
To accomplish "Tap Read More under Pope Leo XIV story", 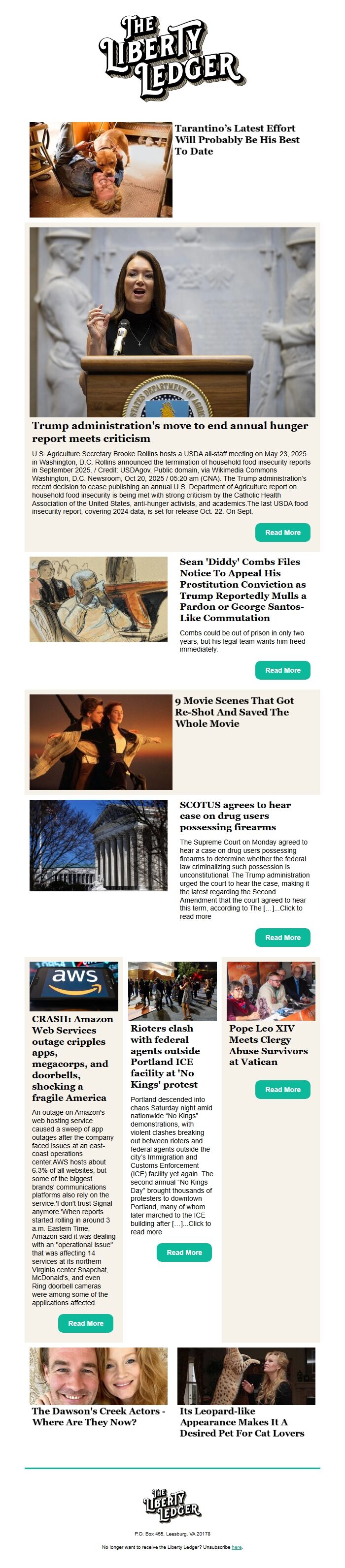I will pyautogui.click(x=282, y=1089).
